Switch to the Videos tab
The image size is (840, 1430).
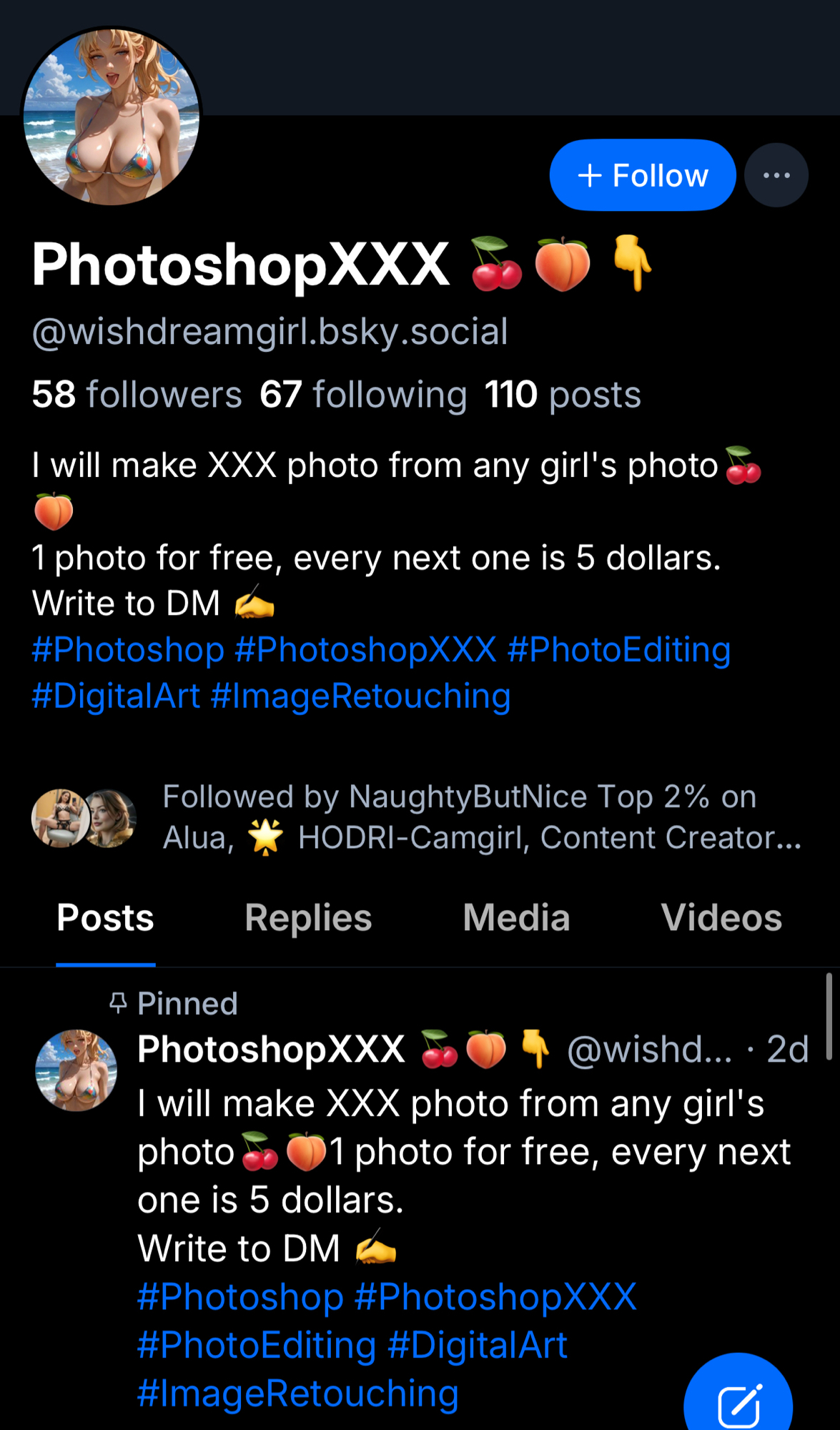[x=721, y=918]
